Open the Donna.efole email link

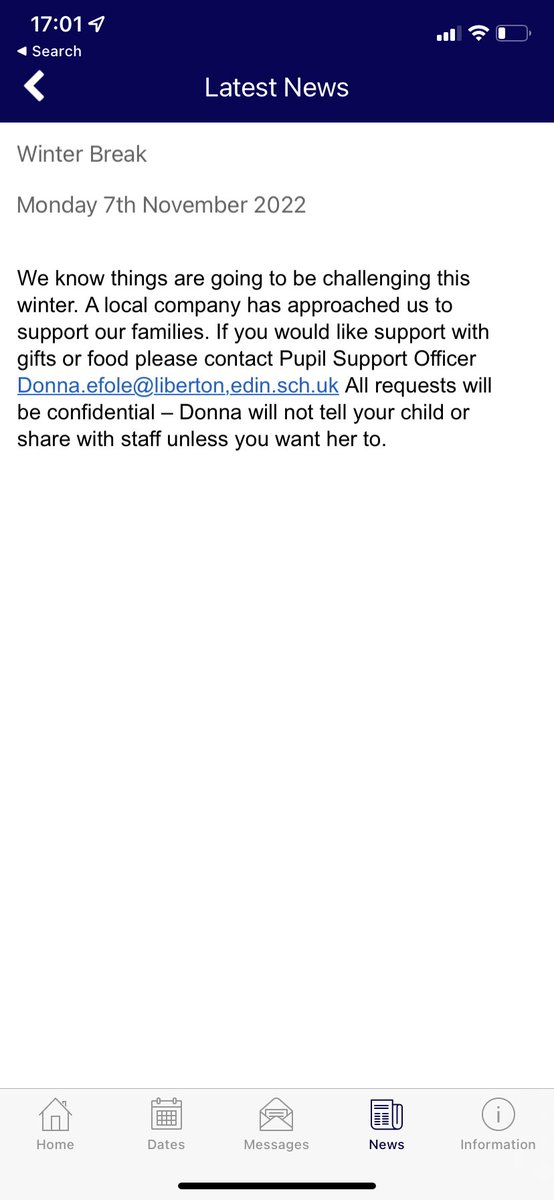pos(178,385)
